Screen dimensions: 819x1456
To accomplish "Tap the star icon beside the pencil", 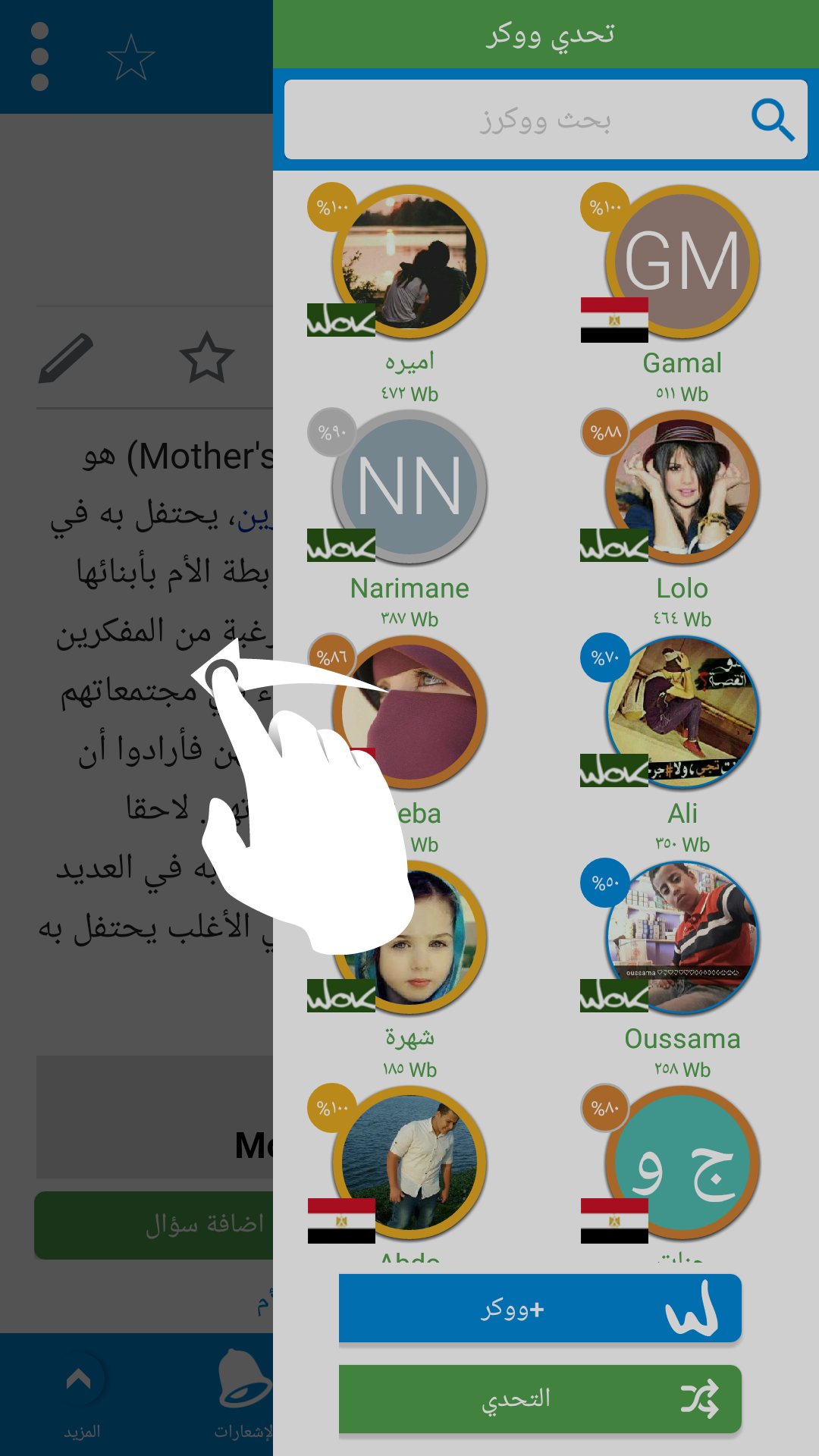I will [206, 357].
